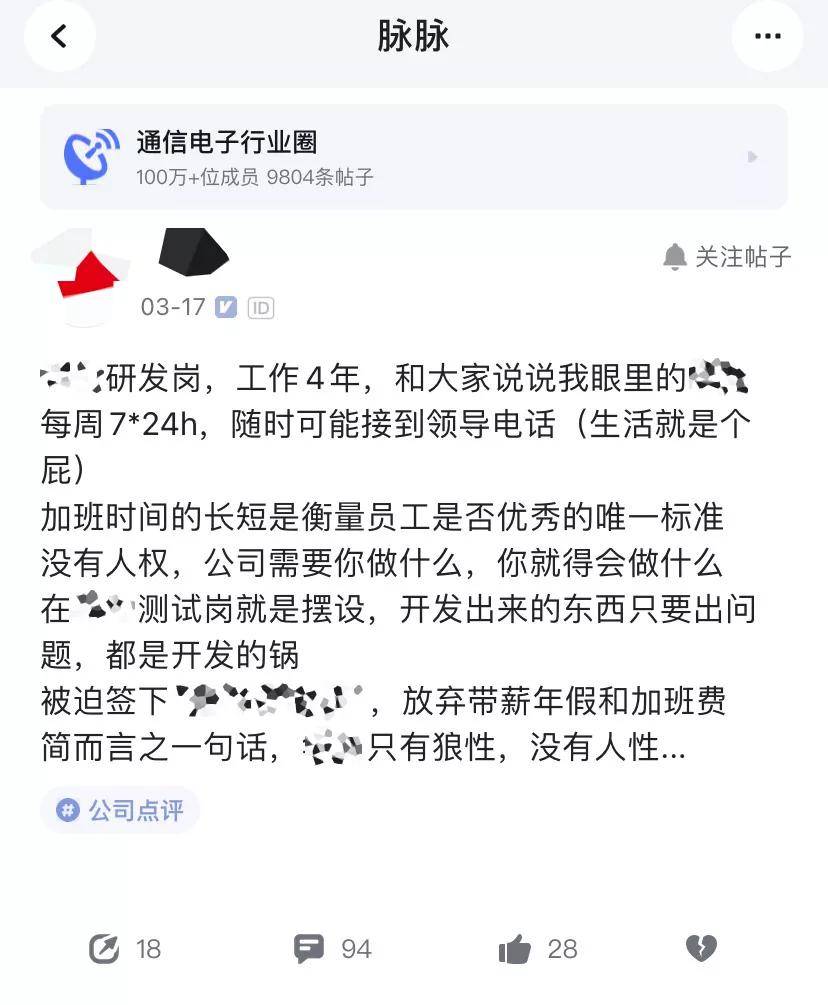Open the 94 comments
Screen dimensions: 828x1005
click(309, 948)
